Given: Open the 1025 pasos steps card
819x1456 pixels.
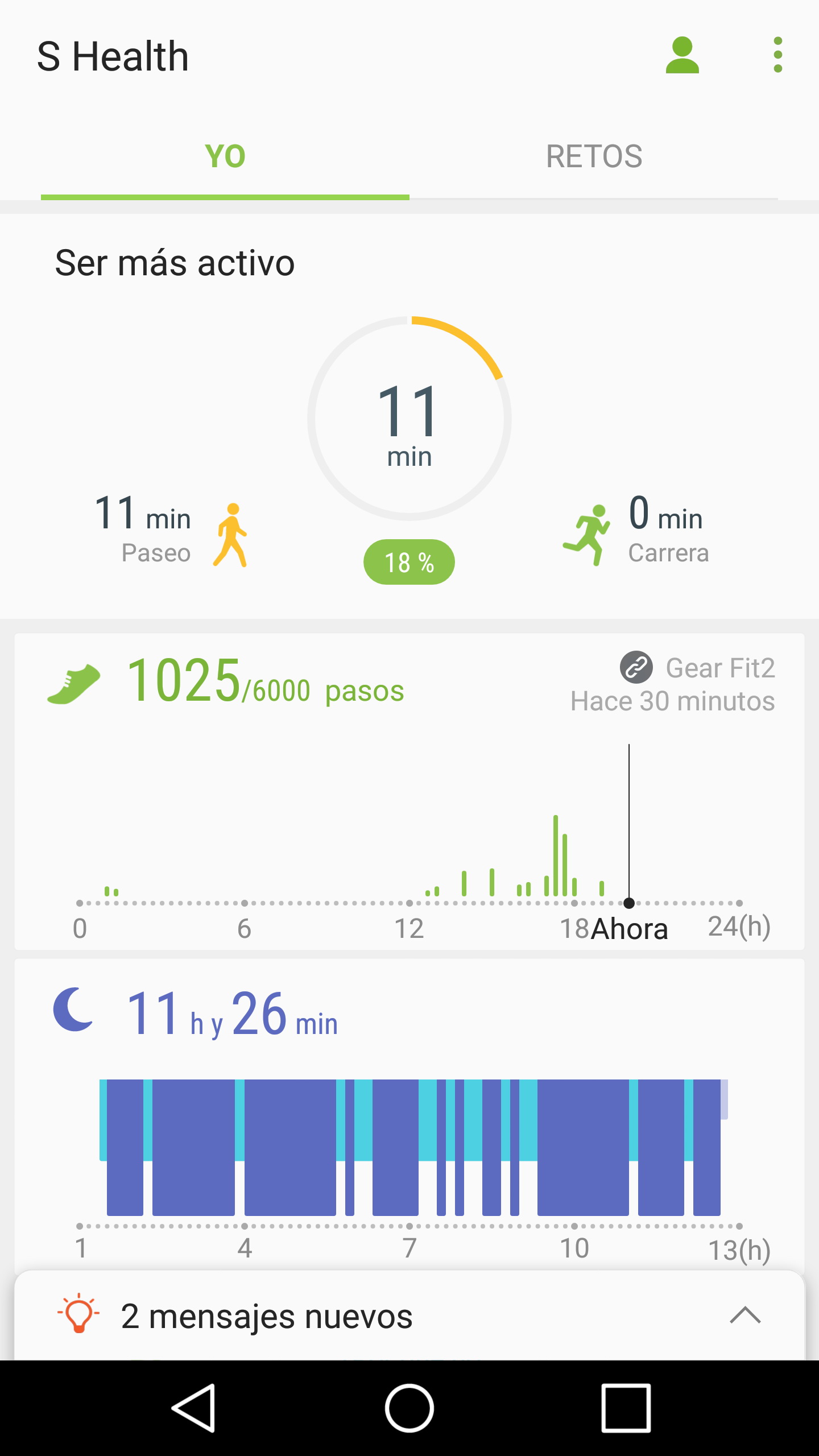Looking at the screenshot, I should (409, 791).
